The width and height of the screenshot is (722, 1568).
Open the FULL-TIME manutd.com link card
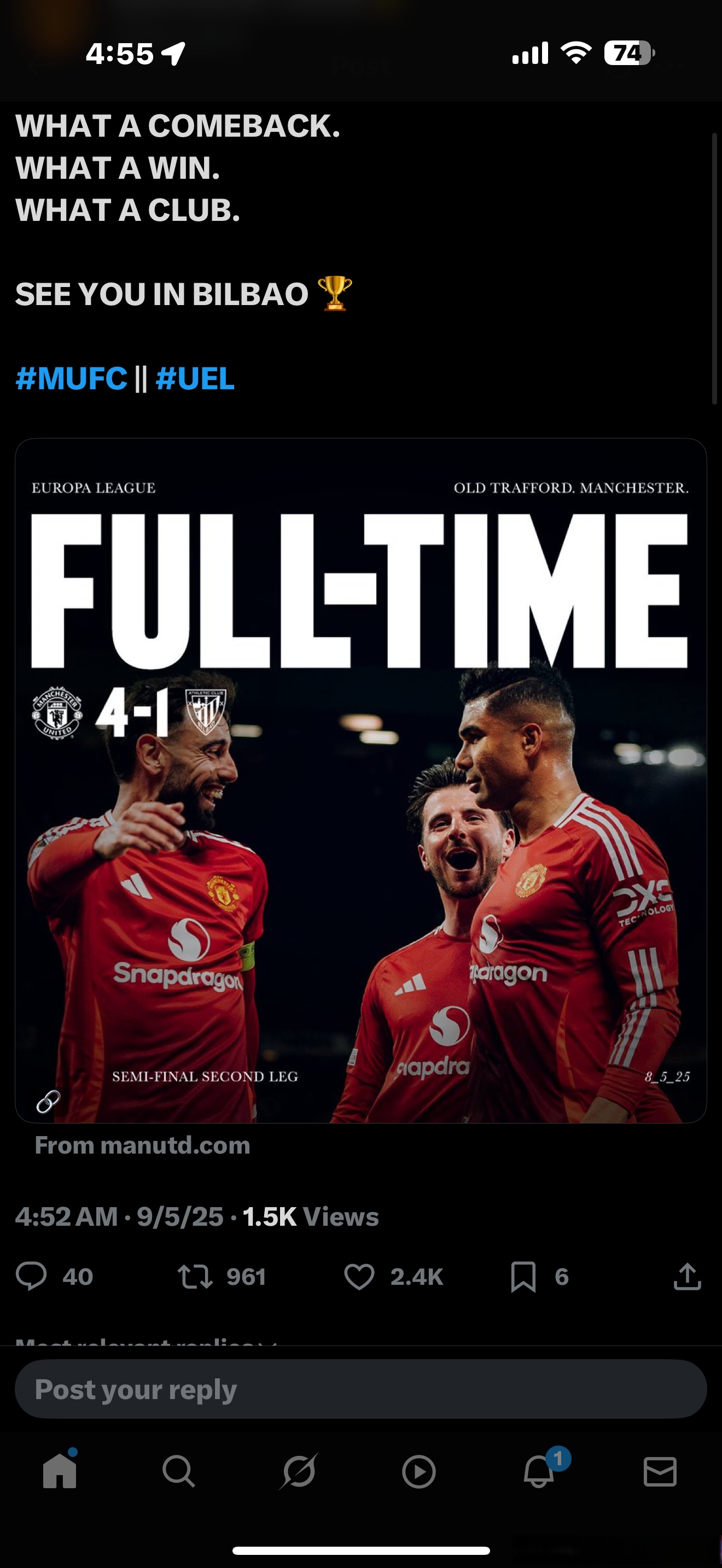coord(360,780)
